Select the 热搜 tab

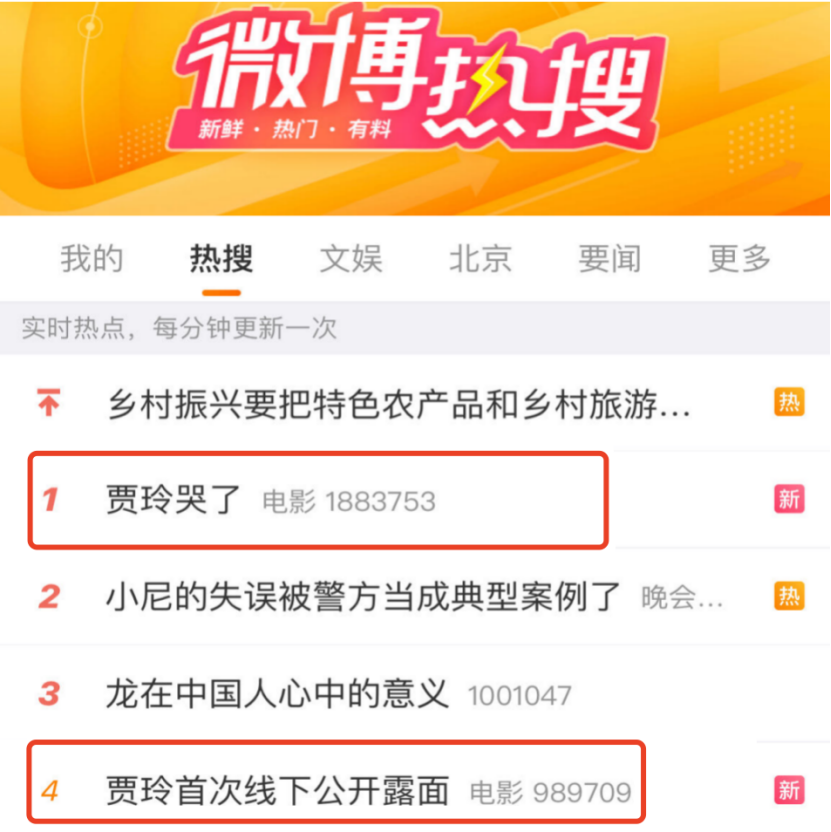(x=221, y=259)
